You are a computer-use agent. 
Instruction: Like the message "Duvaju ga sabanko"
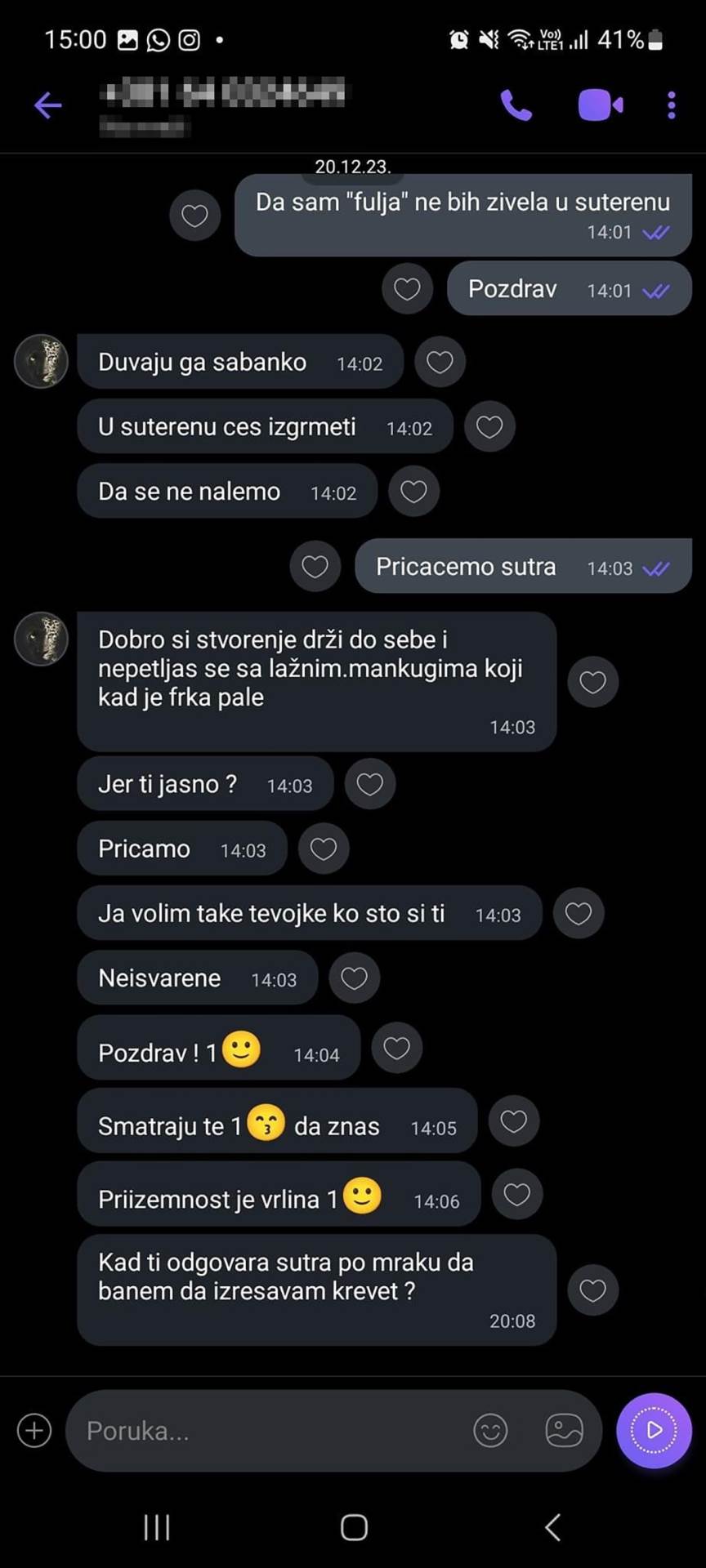click(x=440, y=362)
